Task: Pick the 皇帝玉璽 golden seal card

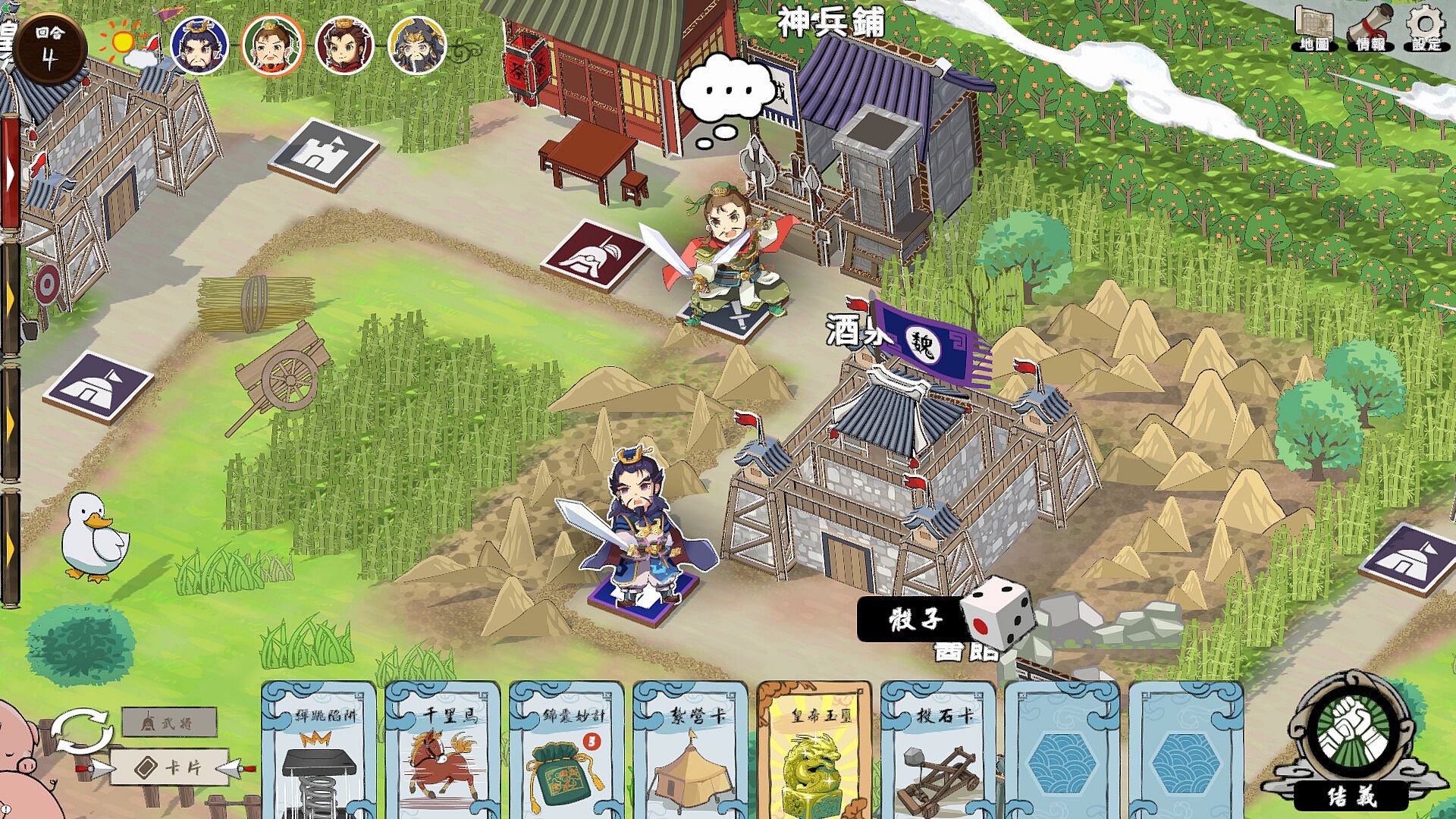Action: tap(814, 751)
